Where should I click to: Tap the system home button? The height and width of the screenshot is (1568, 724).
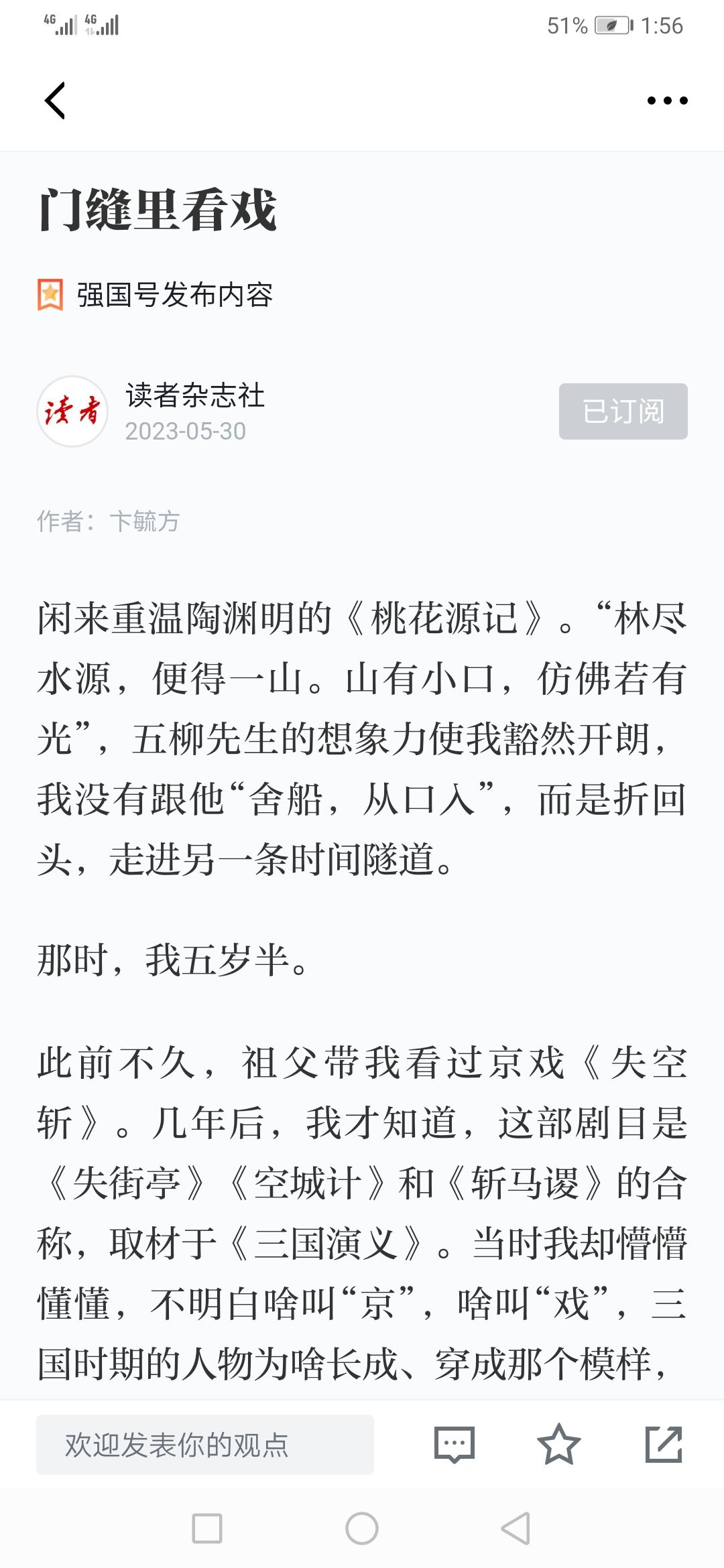tap(362, 1528)
